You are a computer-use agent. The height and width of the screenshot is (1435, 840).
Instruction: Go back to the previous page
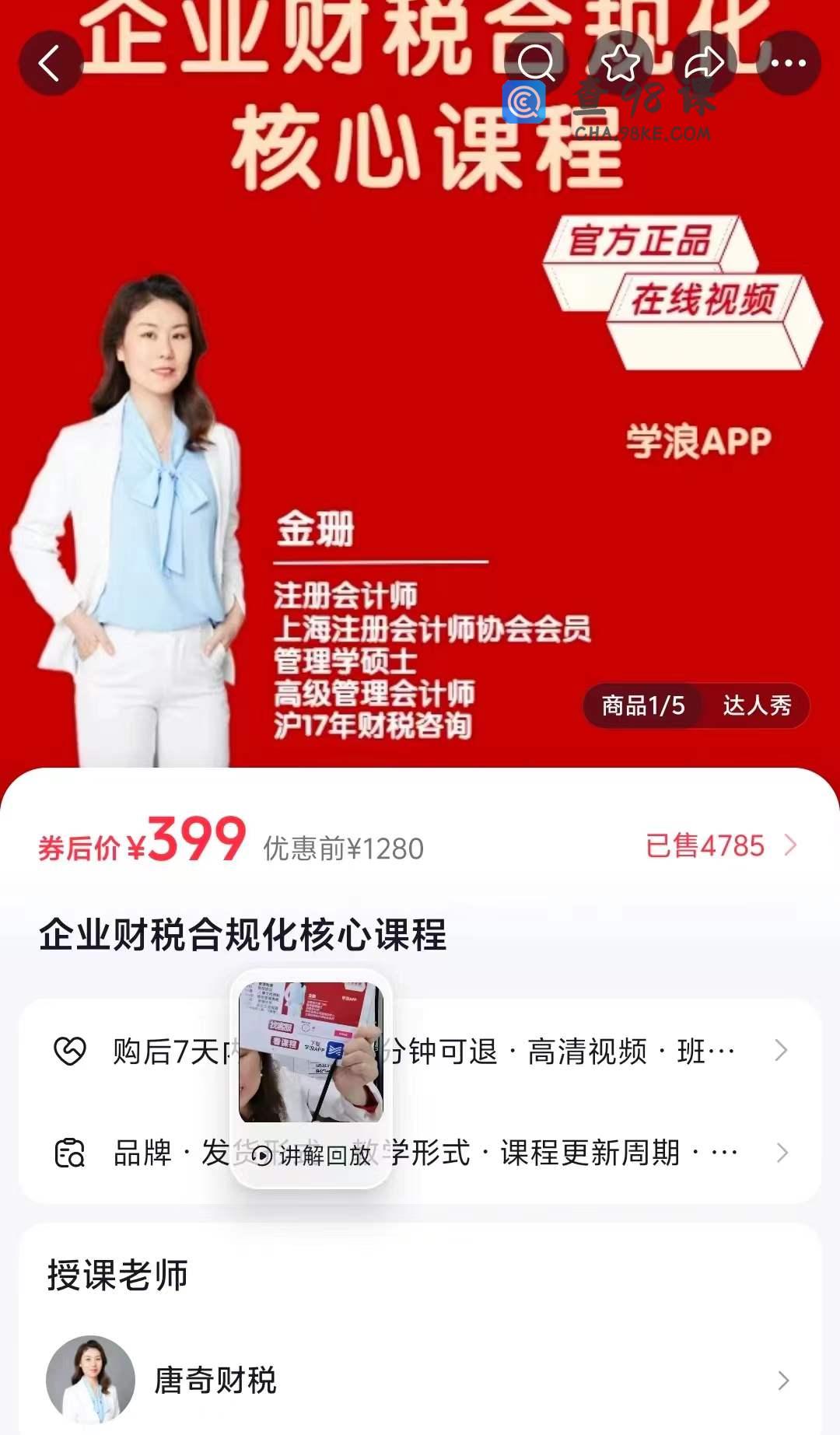[50, 63]
